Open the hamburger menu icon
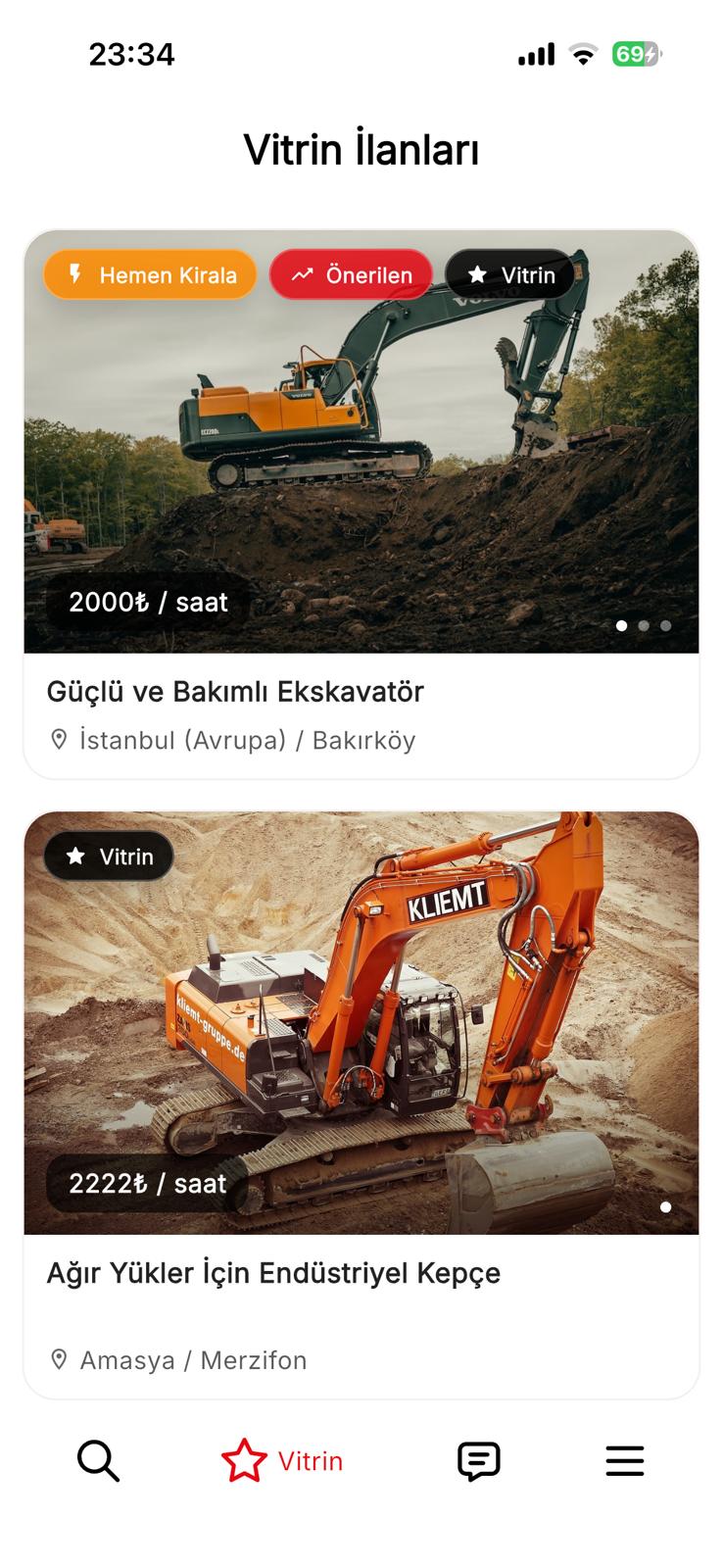 pos(625,1460)
